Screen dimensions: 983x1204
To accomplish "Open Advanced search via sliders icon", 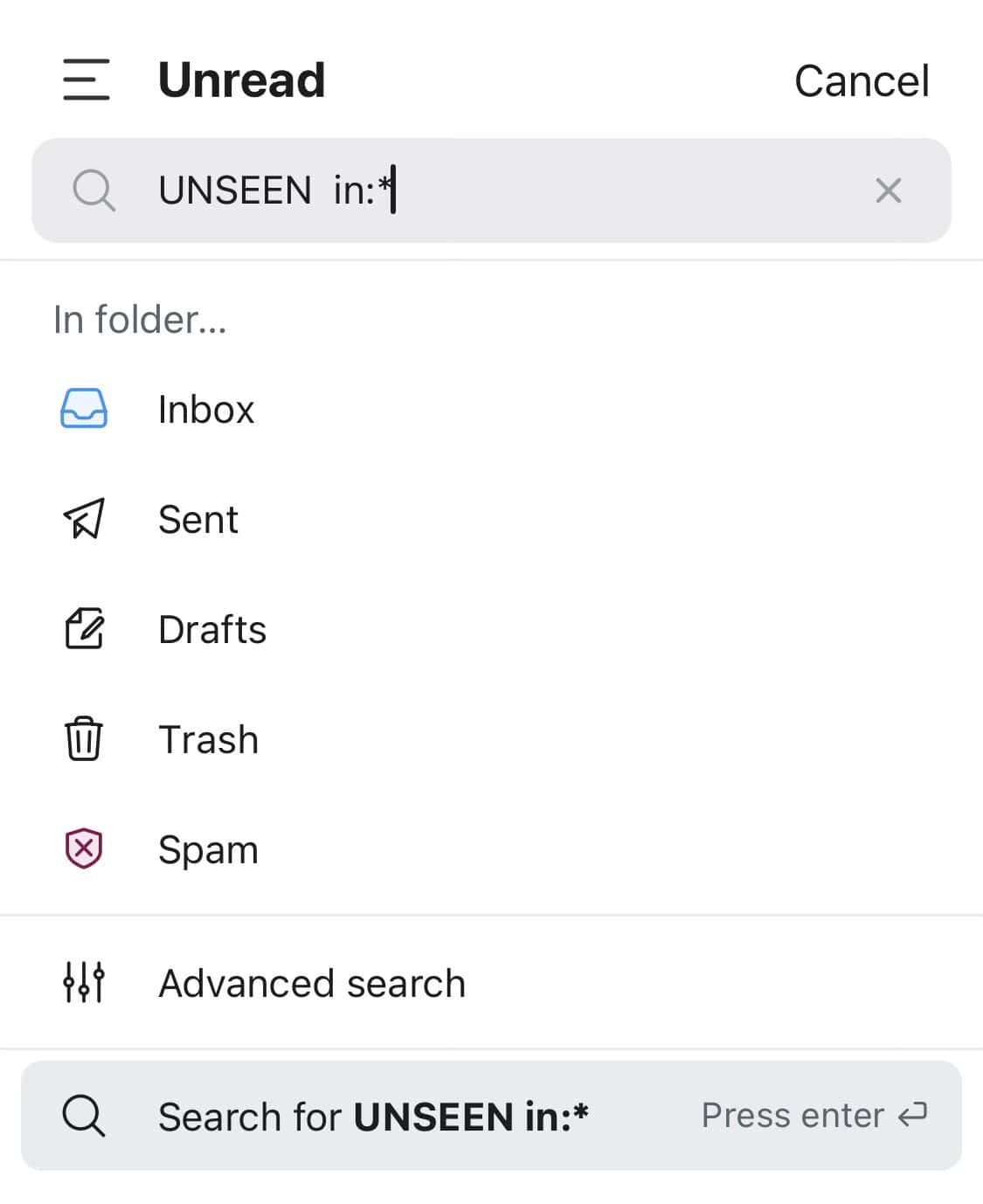I will coord(83,982).
